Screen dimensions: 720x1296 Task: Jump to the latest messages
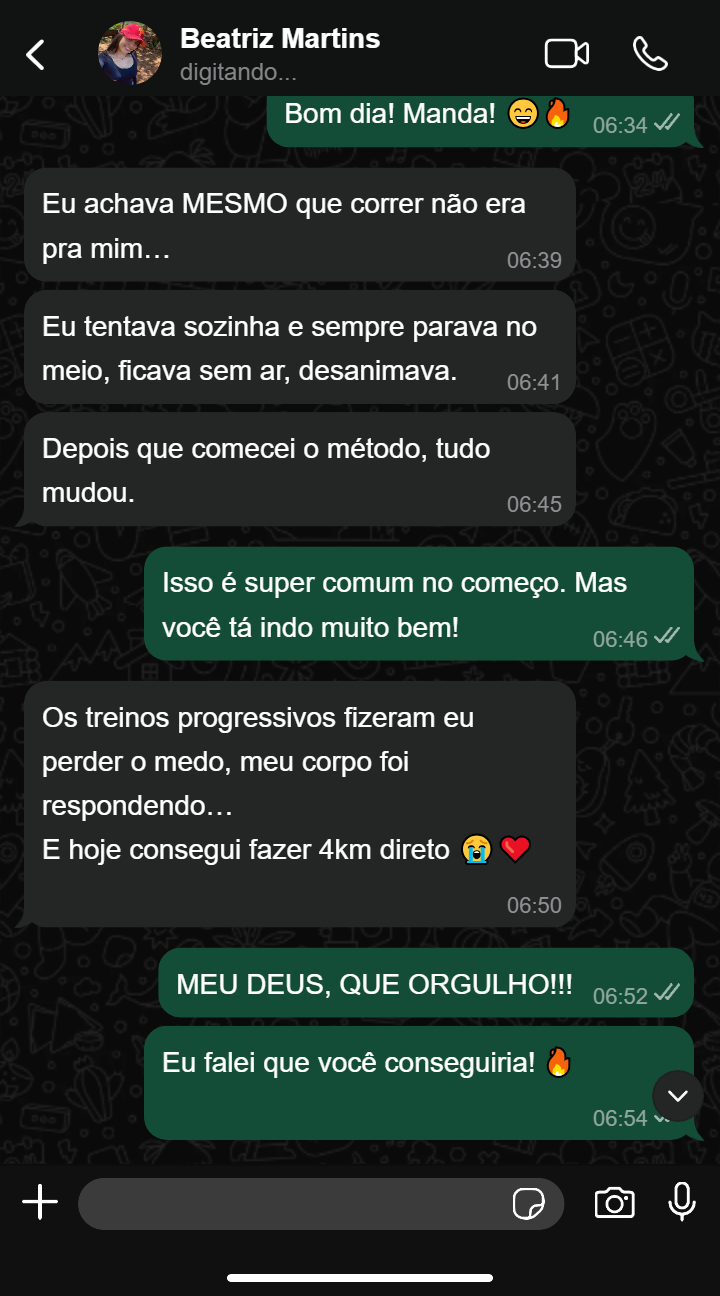[678, 1096]
